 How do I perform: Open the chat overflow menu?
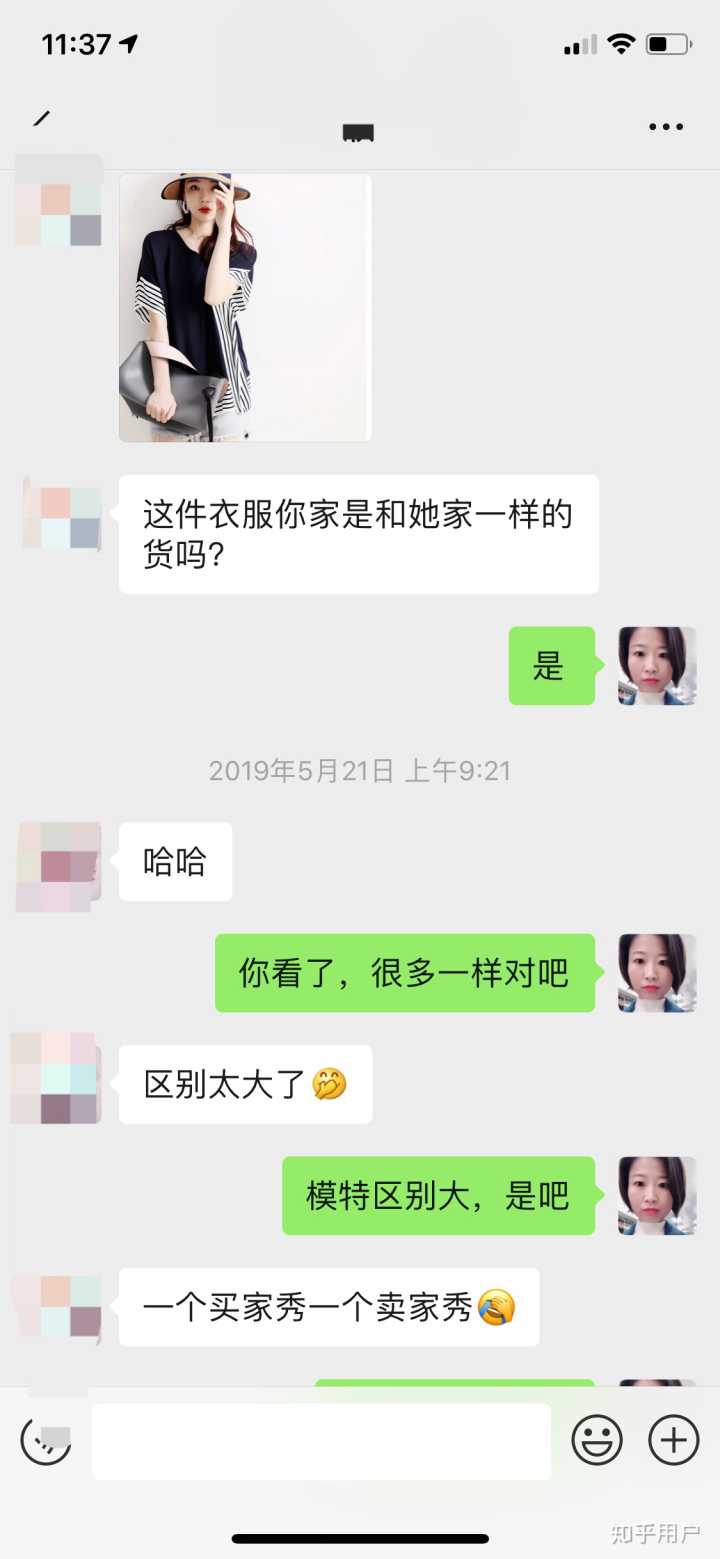click(665, 127)
